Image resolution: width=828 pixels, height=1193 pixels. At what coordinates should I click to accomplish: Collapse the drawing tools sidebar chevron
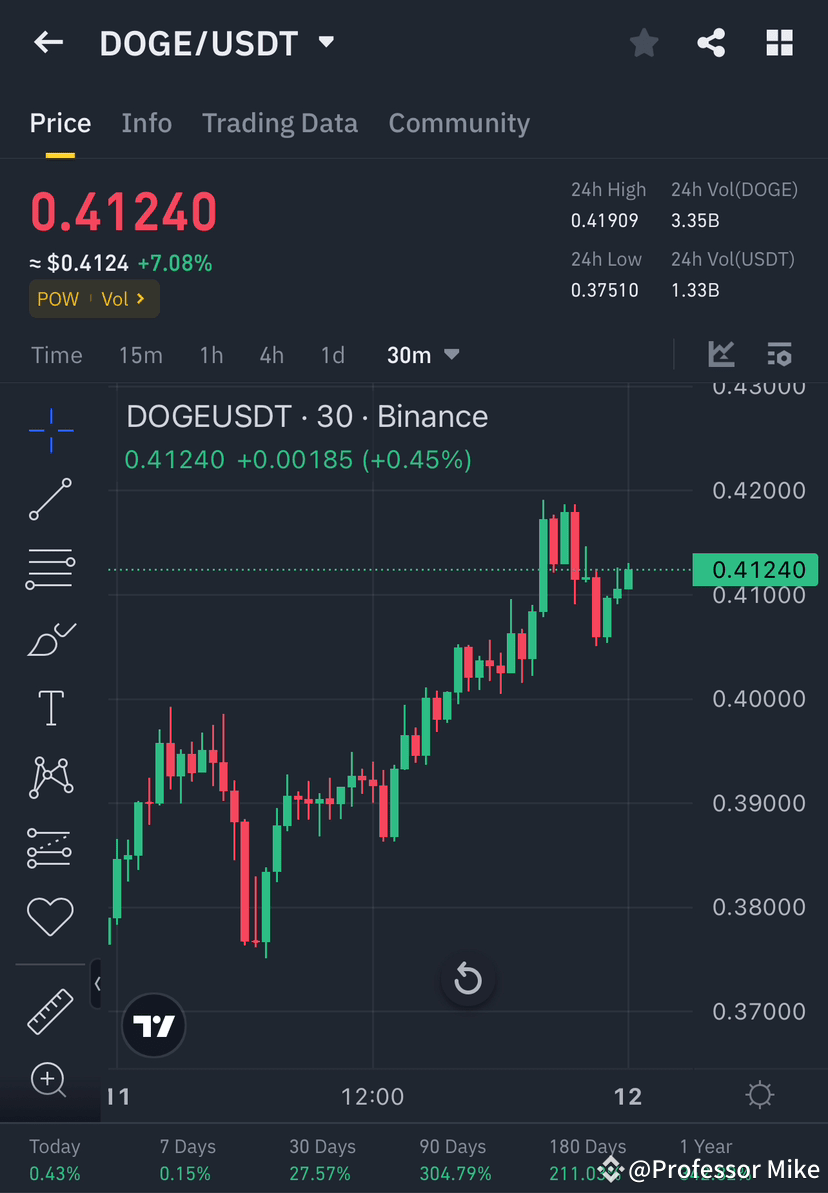click(x=97, y=984)
